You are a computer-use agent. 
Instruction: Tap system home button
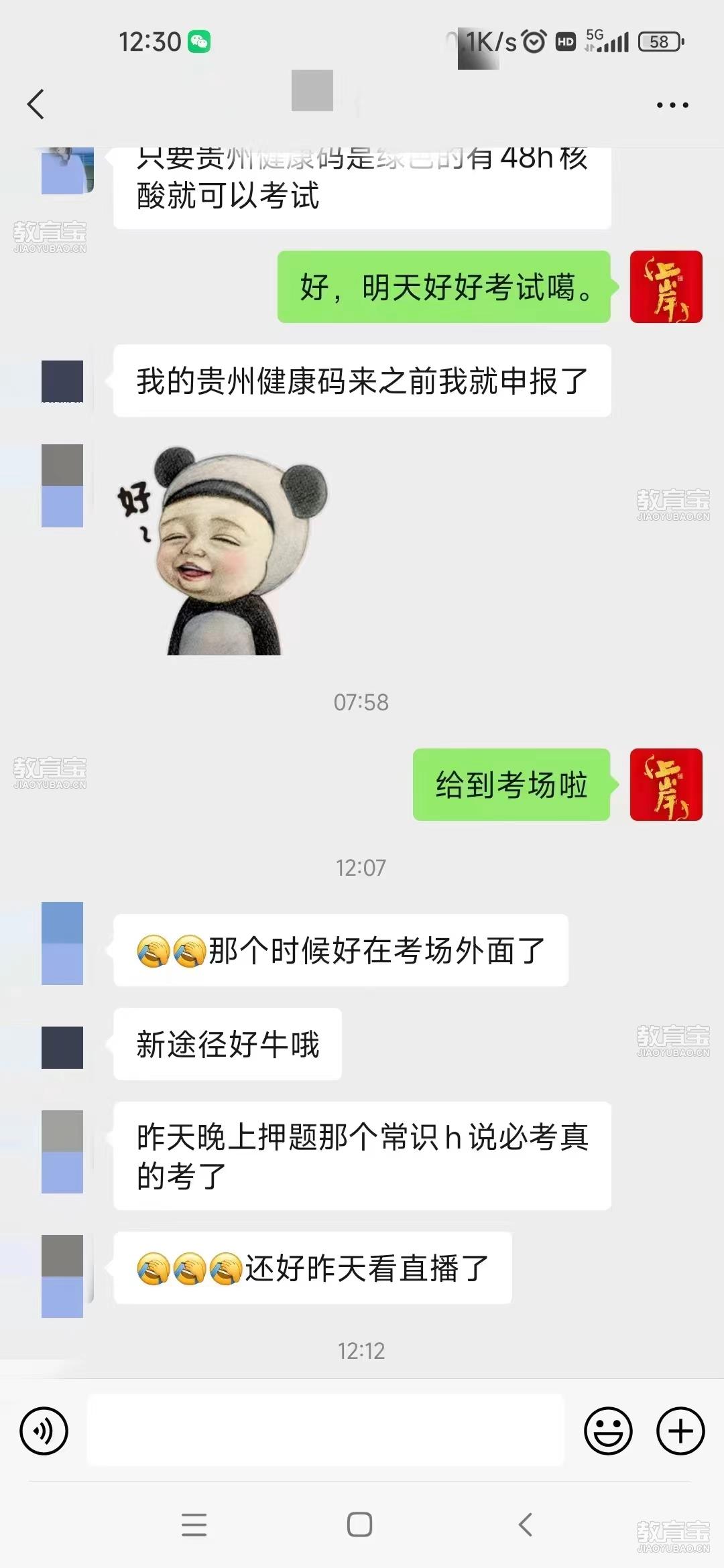click(x=360, y=1524)
